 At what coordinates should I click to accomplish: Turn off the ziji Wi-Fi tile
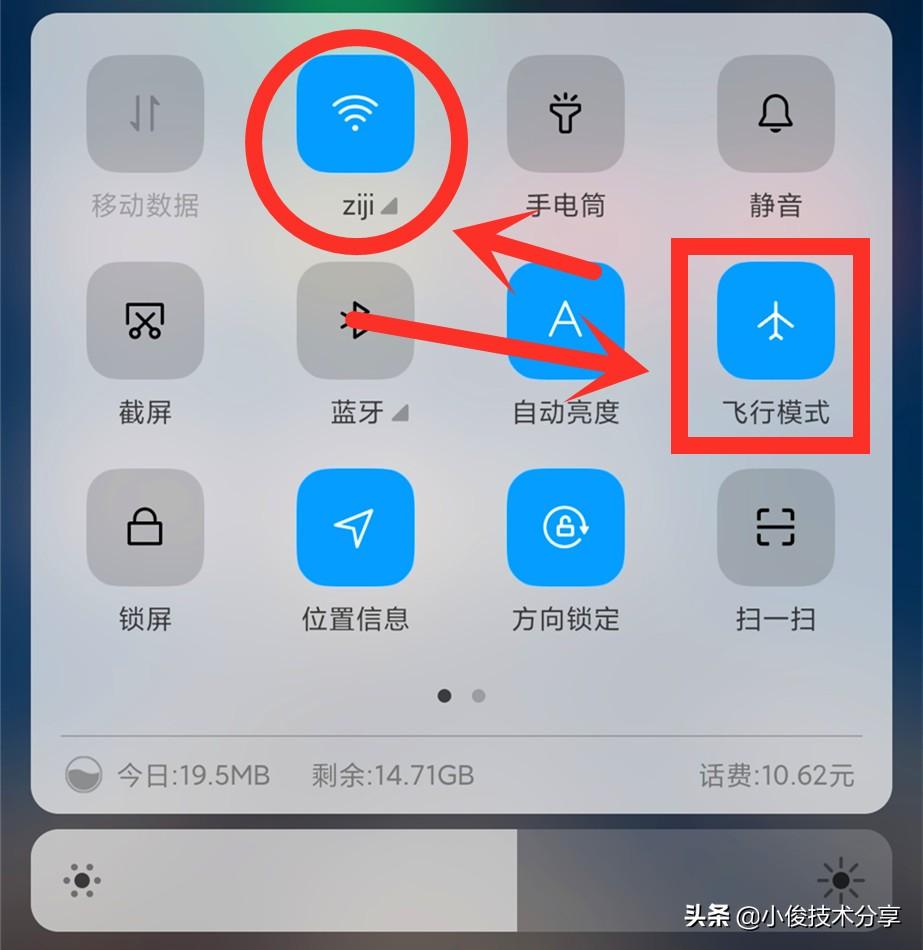(x=355, y=114)
